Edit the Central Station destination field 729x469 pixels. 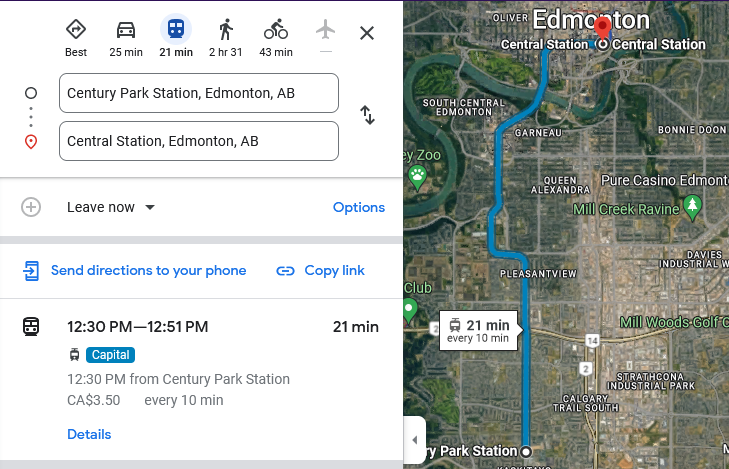click(198, 141)
